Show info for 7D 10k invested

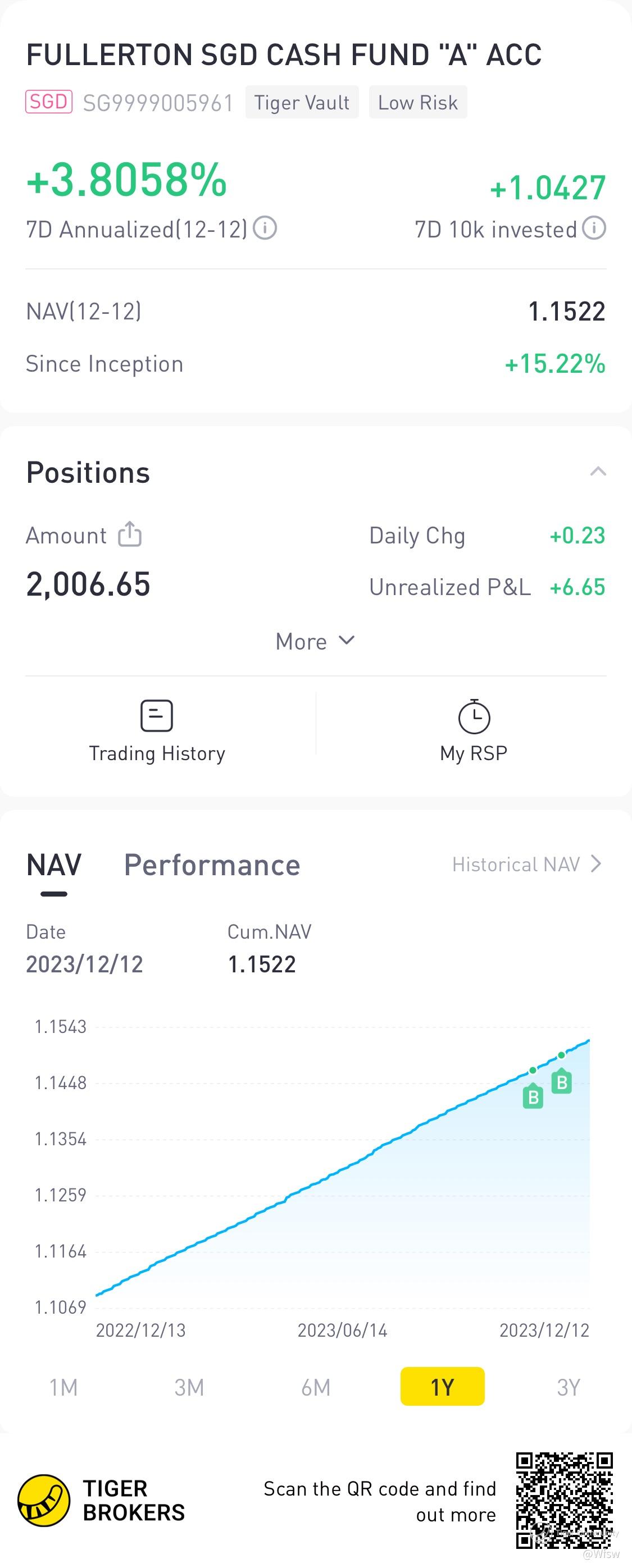pyautogui.click(x=594, y=229)
